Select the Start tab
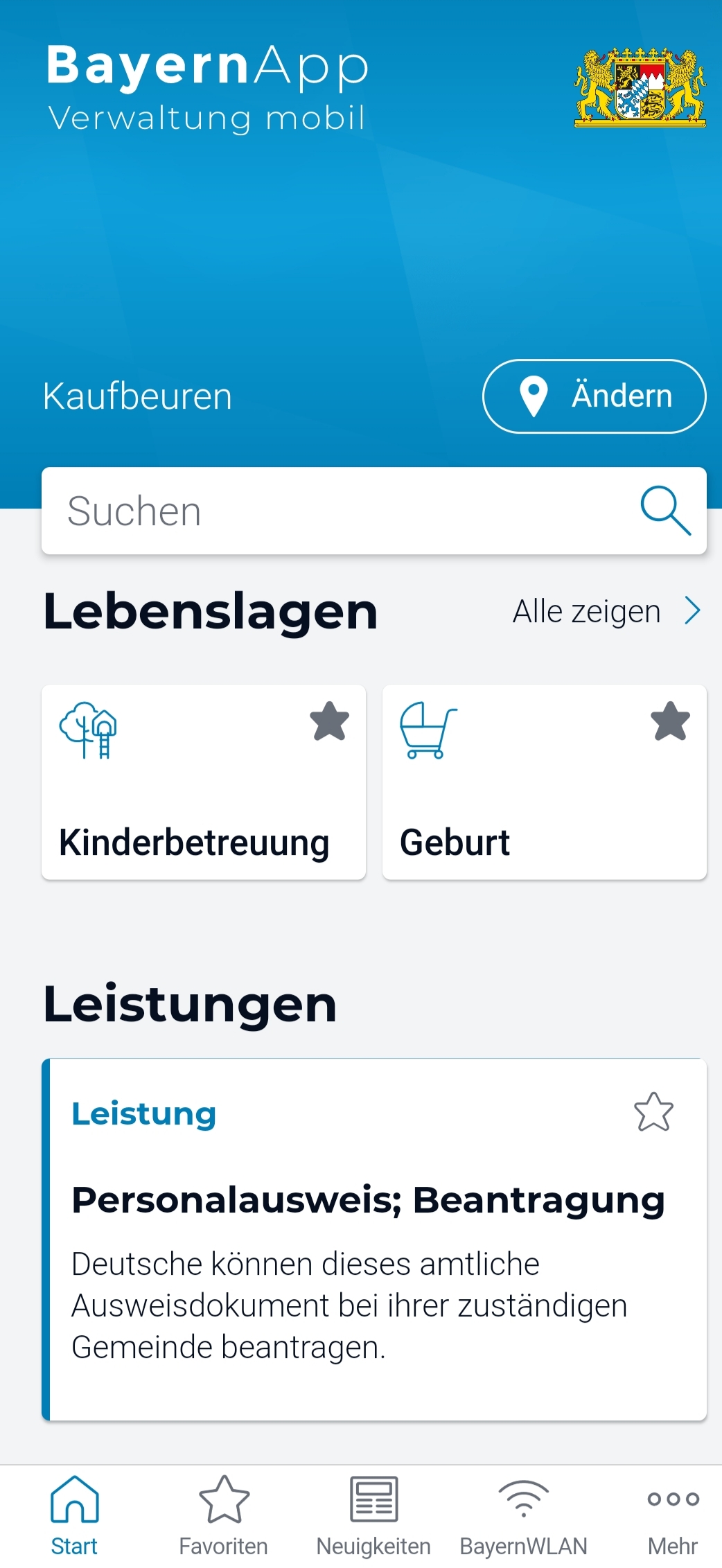 (74, 1516)
